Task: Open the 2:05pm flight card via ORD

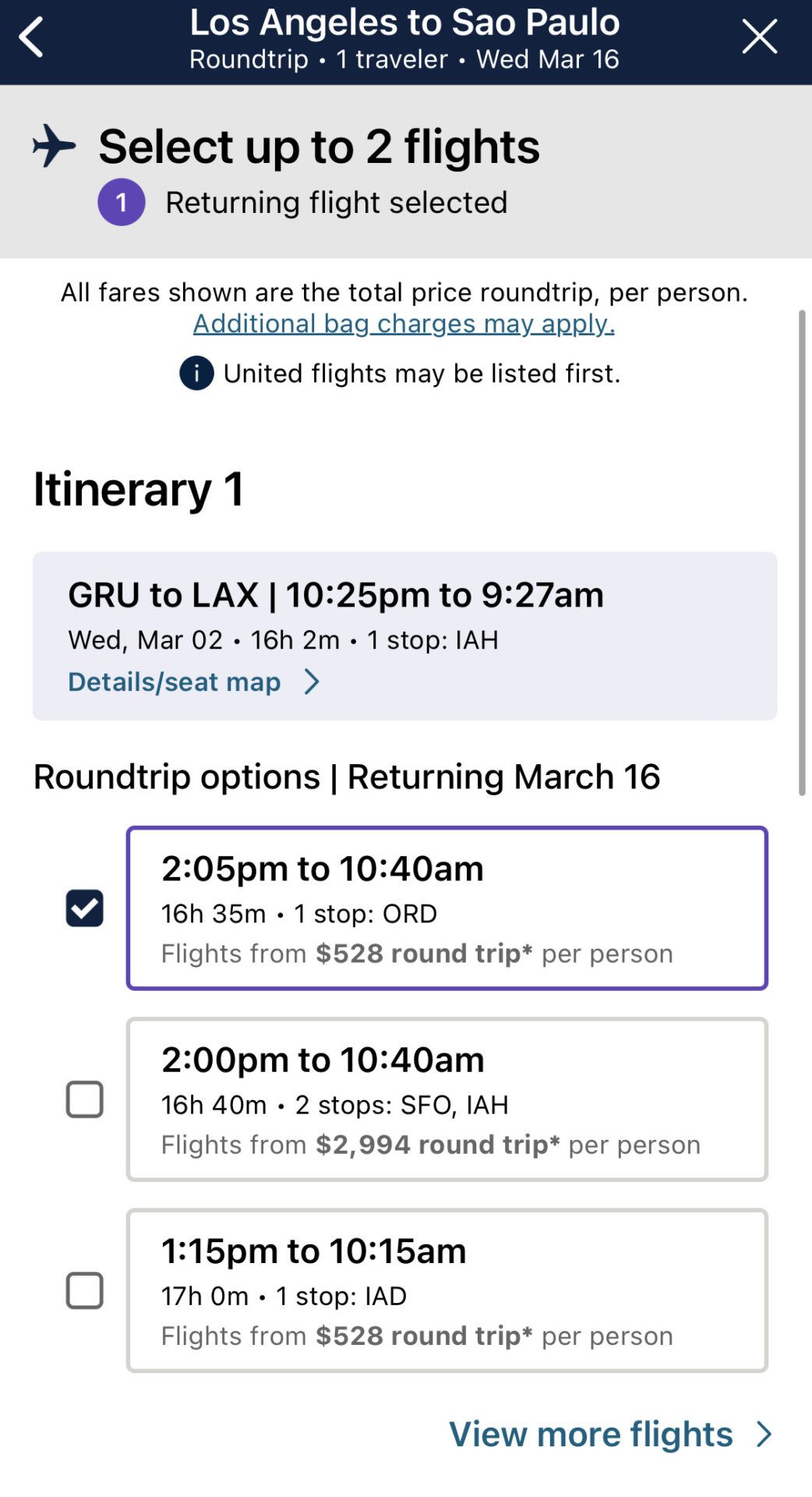Action: (x=447, y=908)
